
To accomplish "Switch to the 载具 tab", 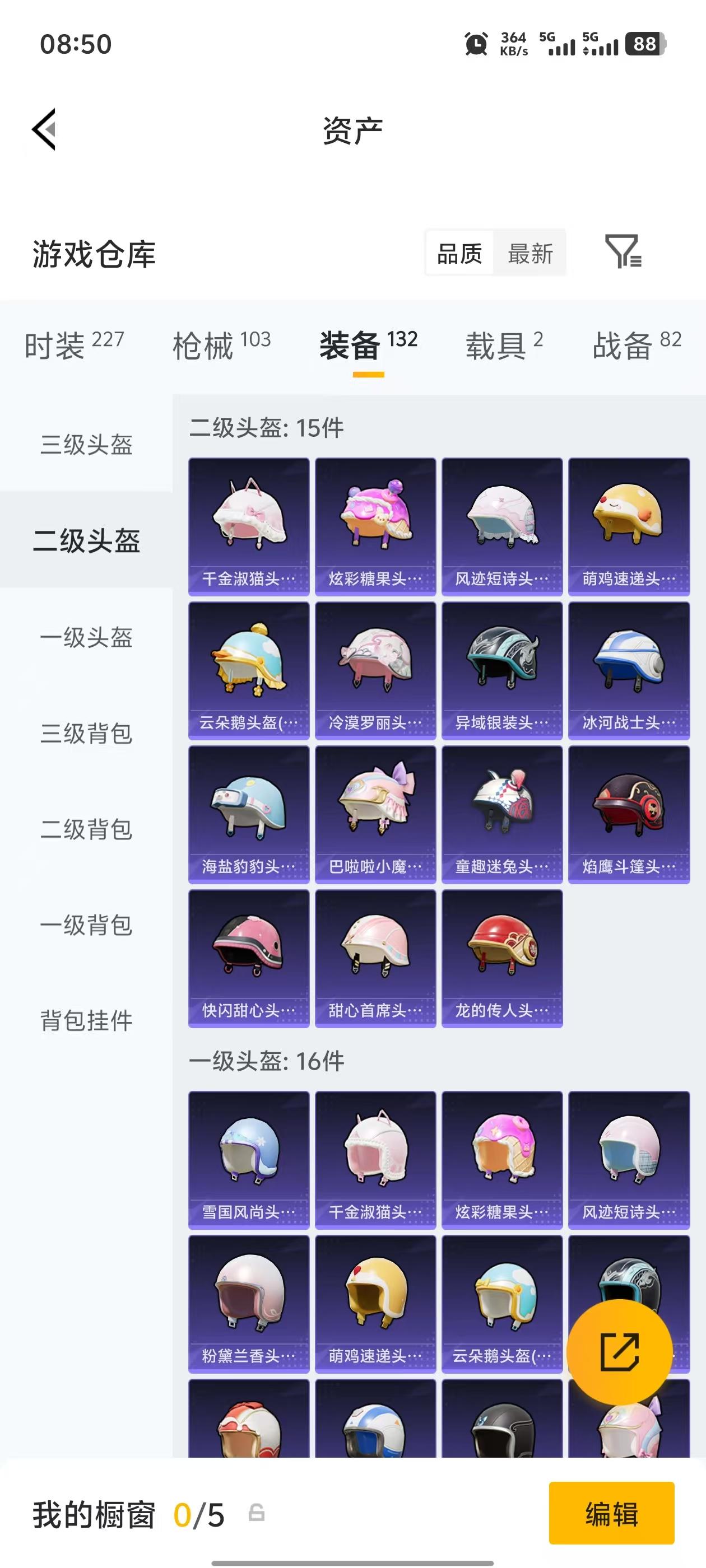I will pos(504,344).
